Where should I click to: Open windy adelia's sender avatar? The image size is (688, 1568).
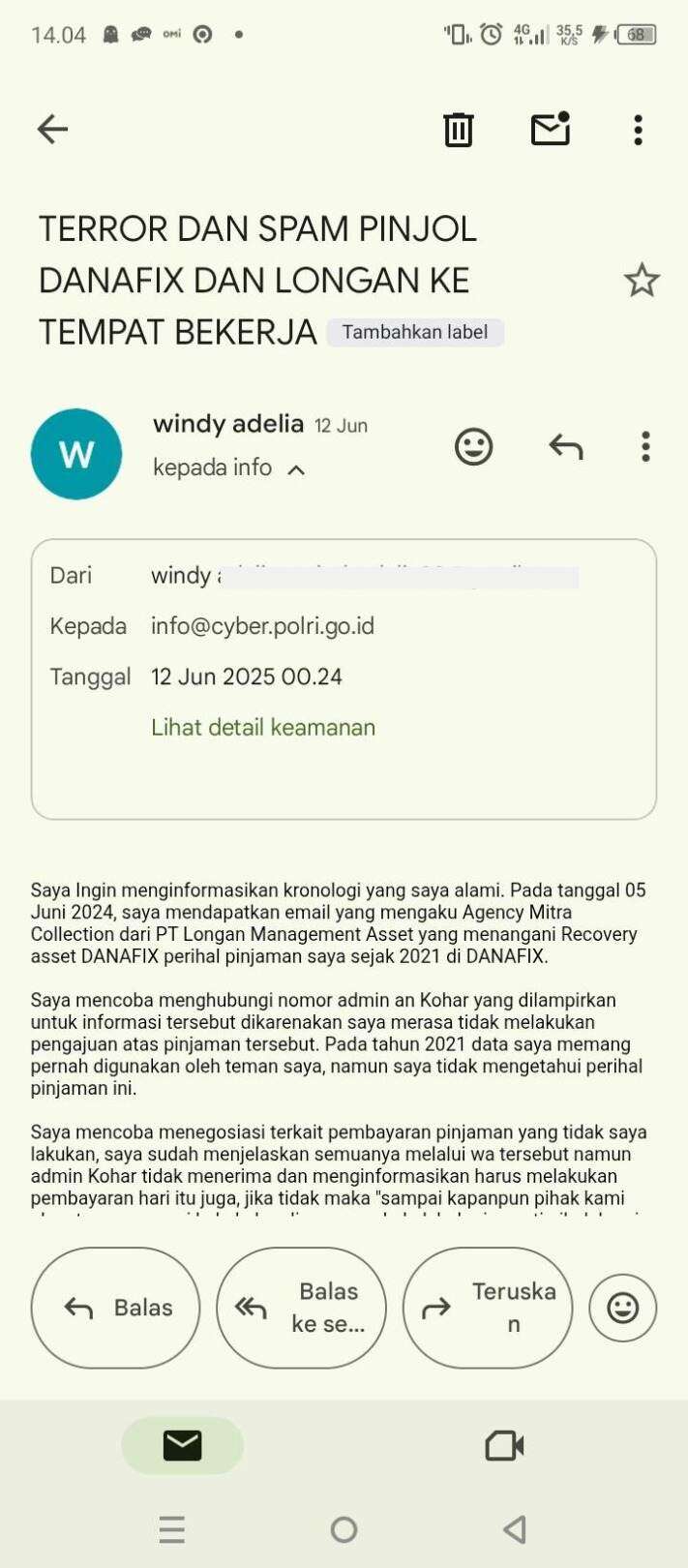pos(76,454)
